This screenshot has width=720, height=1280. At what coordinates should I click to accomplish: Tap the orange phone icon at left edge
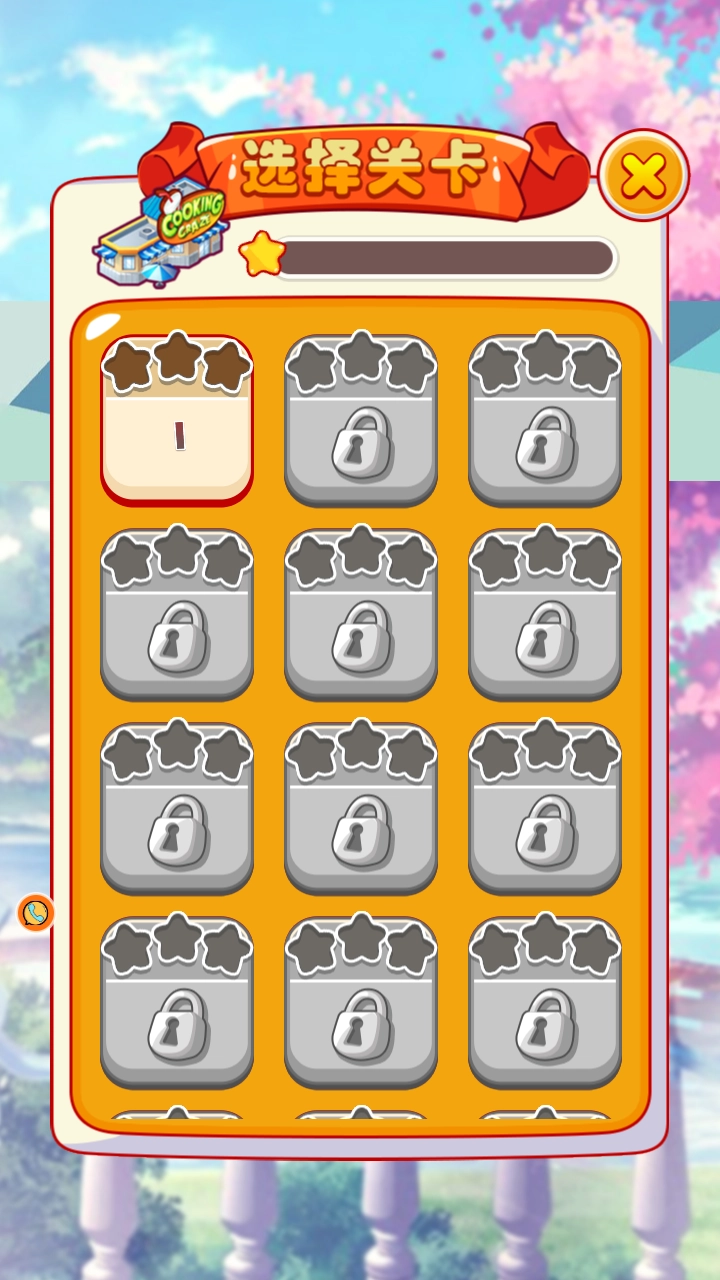pyautogui.click(x=36, y=912)
